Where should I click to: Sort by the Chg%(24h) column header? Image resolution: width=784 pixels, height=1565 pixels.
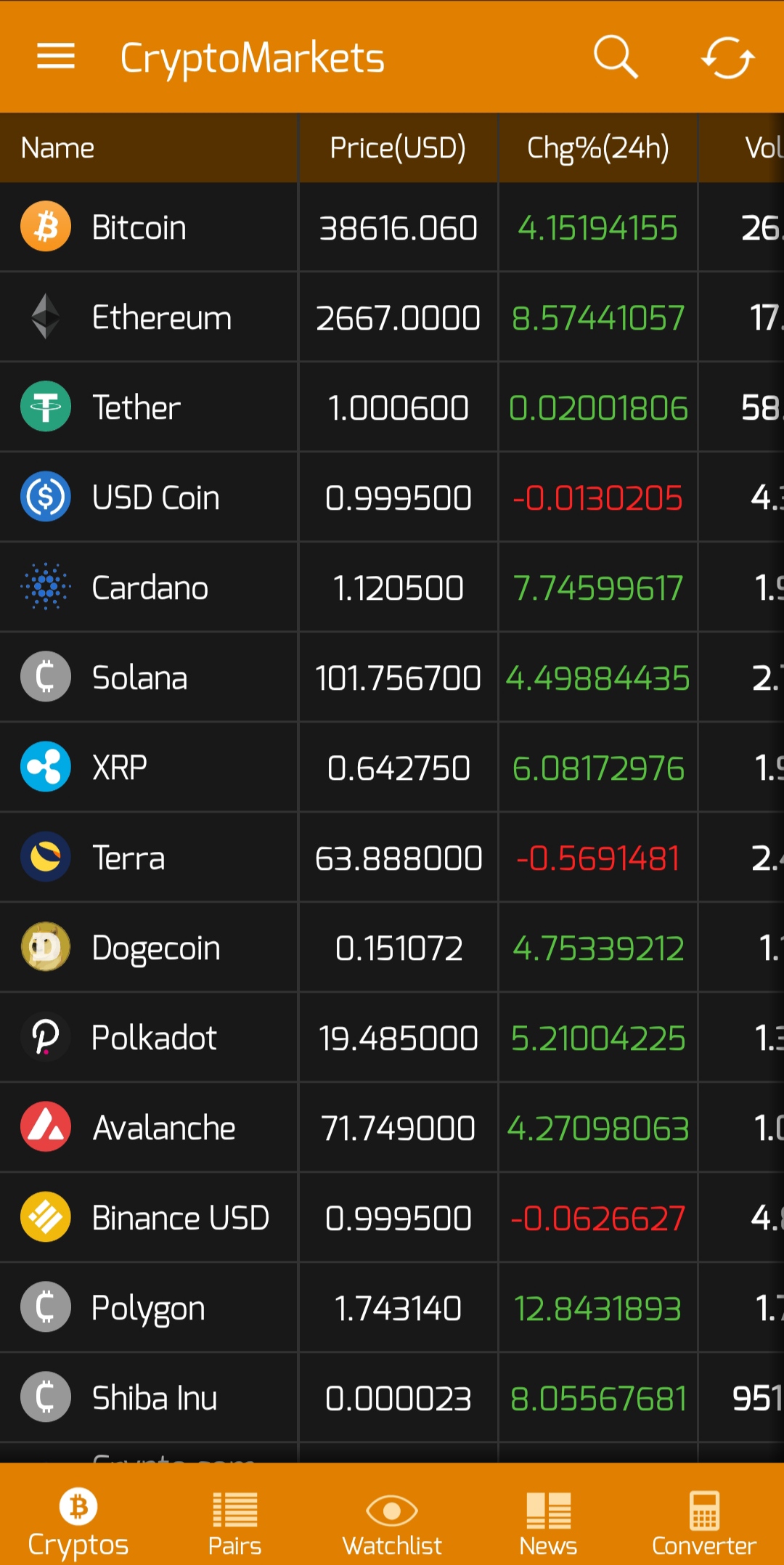597,148
